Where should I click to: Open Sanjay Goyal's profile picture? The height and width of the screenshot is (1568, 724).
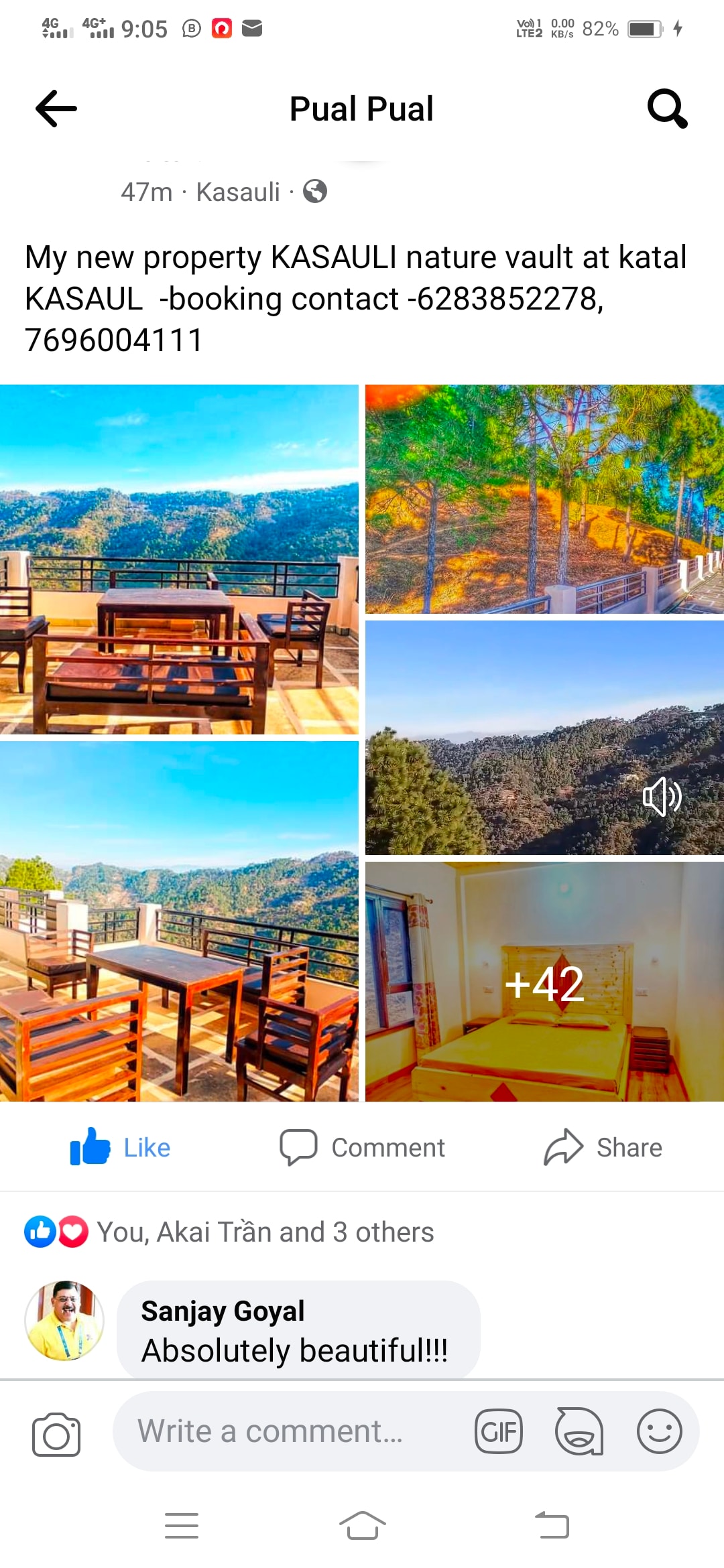[64, 1321]
